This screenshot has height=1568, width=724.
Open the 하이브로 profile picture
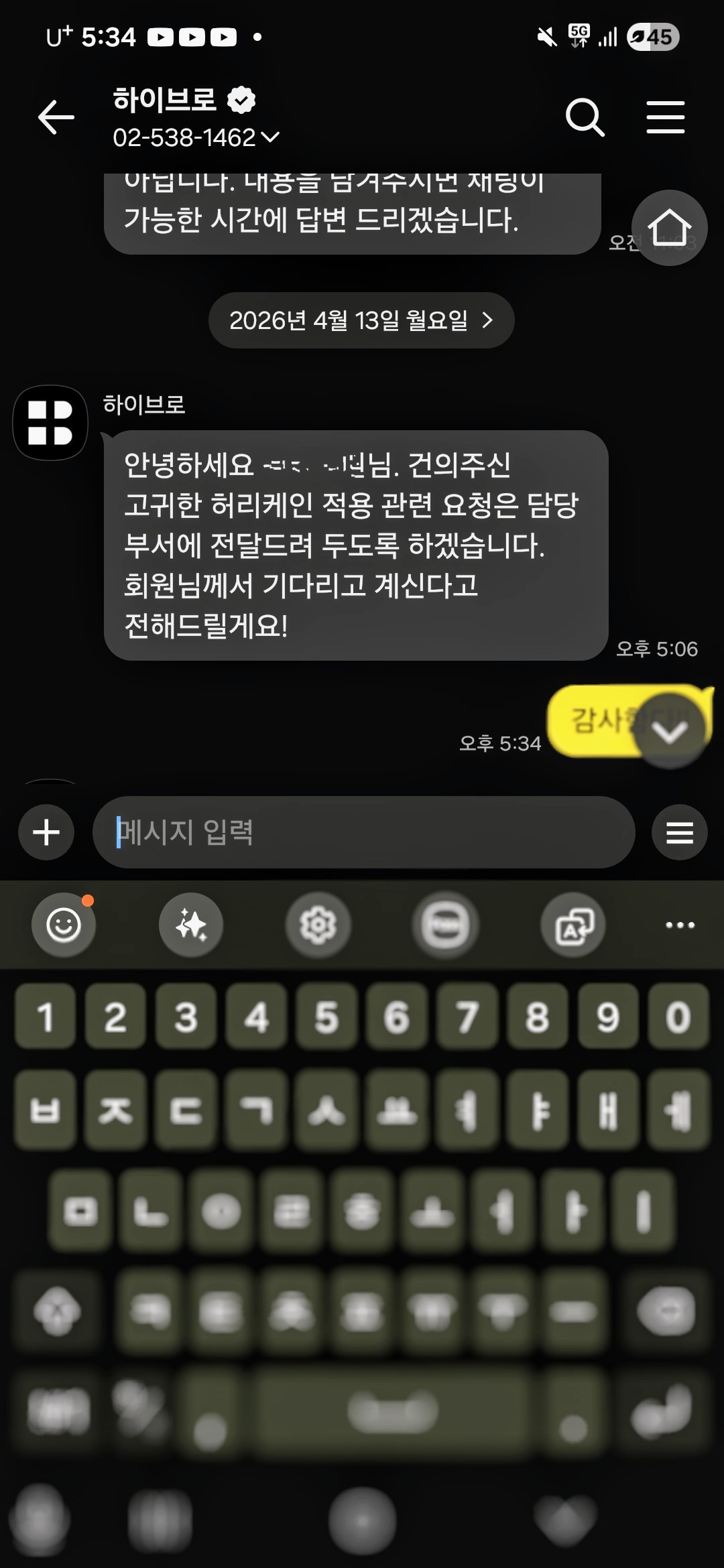pos(50,423)
